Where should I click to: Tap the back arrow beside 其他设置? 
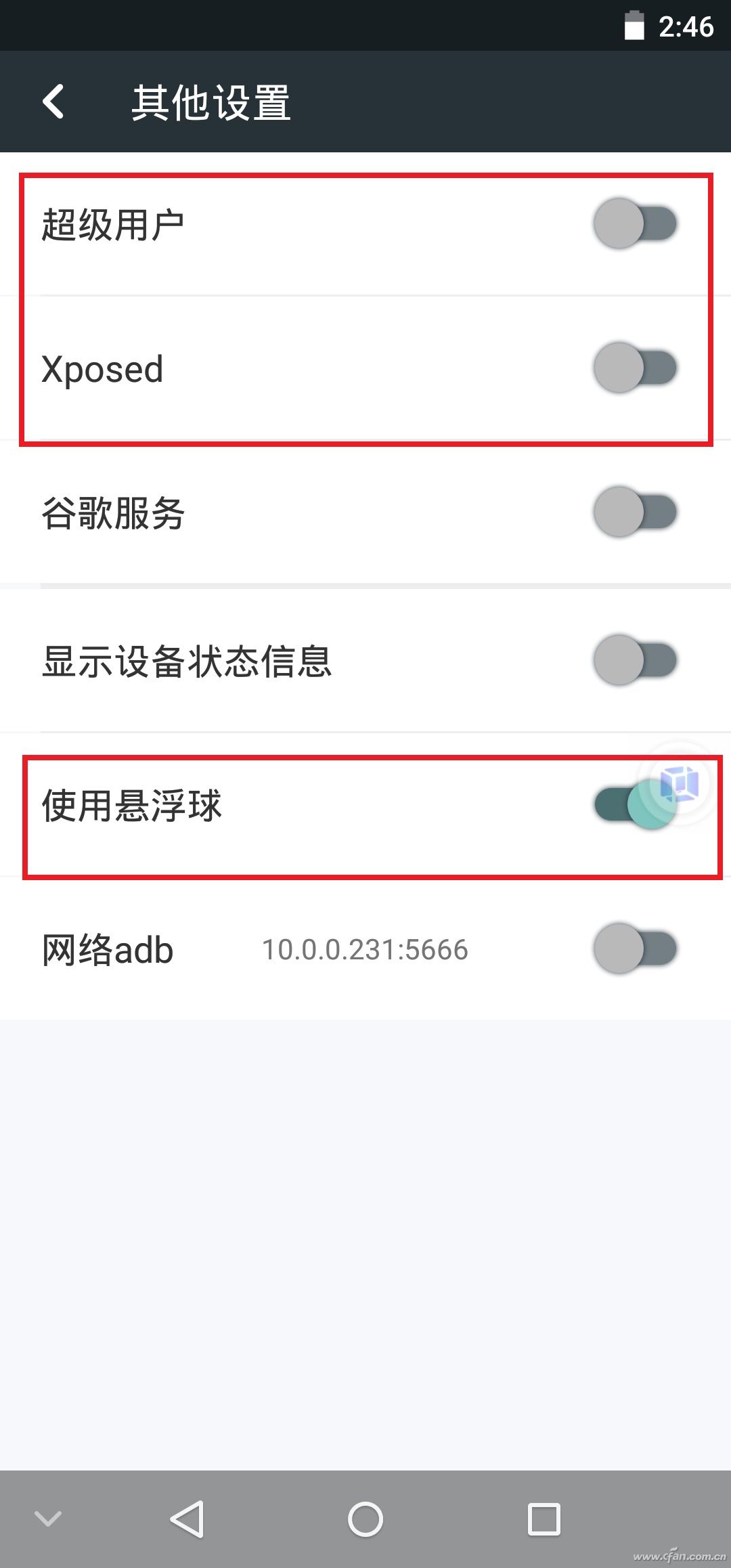click(x=53, y=101)
